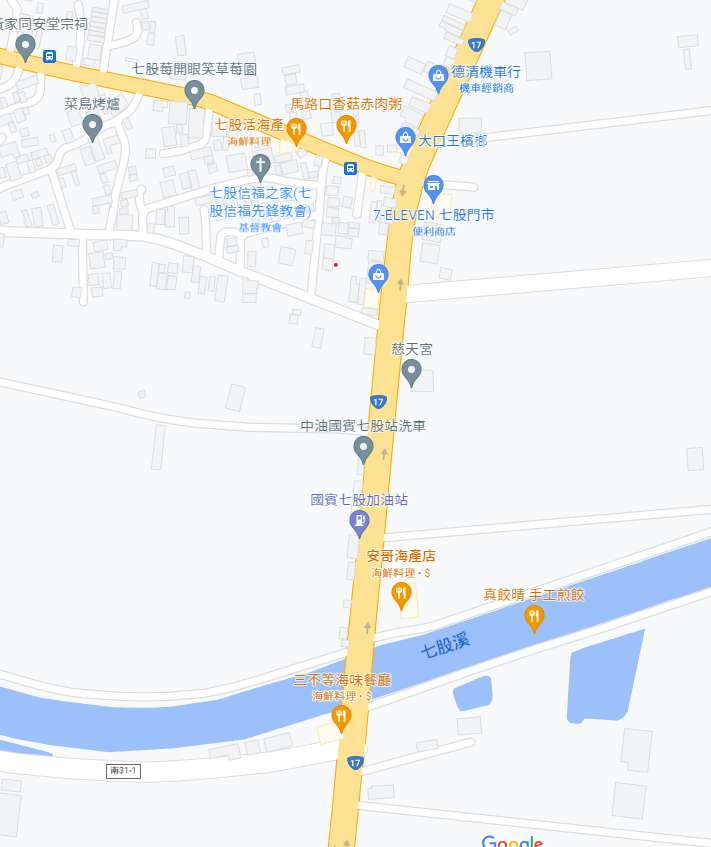Open the 七股信福之家 church pin
Screen dimensions: 711x847
point(260,166)
